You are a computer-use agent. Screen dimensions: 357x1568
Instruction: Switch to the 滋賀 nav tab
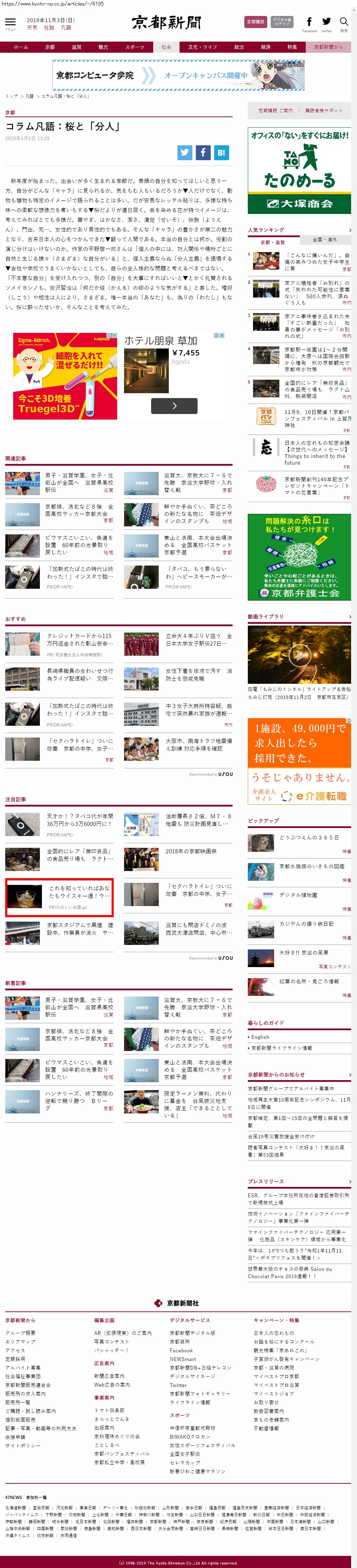(x=76, y=47)
